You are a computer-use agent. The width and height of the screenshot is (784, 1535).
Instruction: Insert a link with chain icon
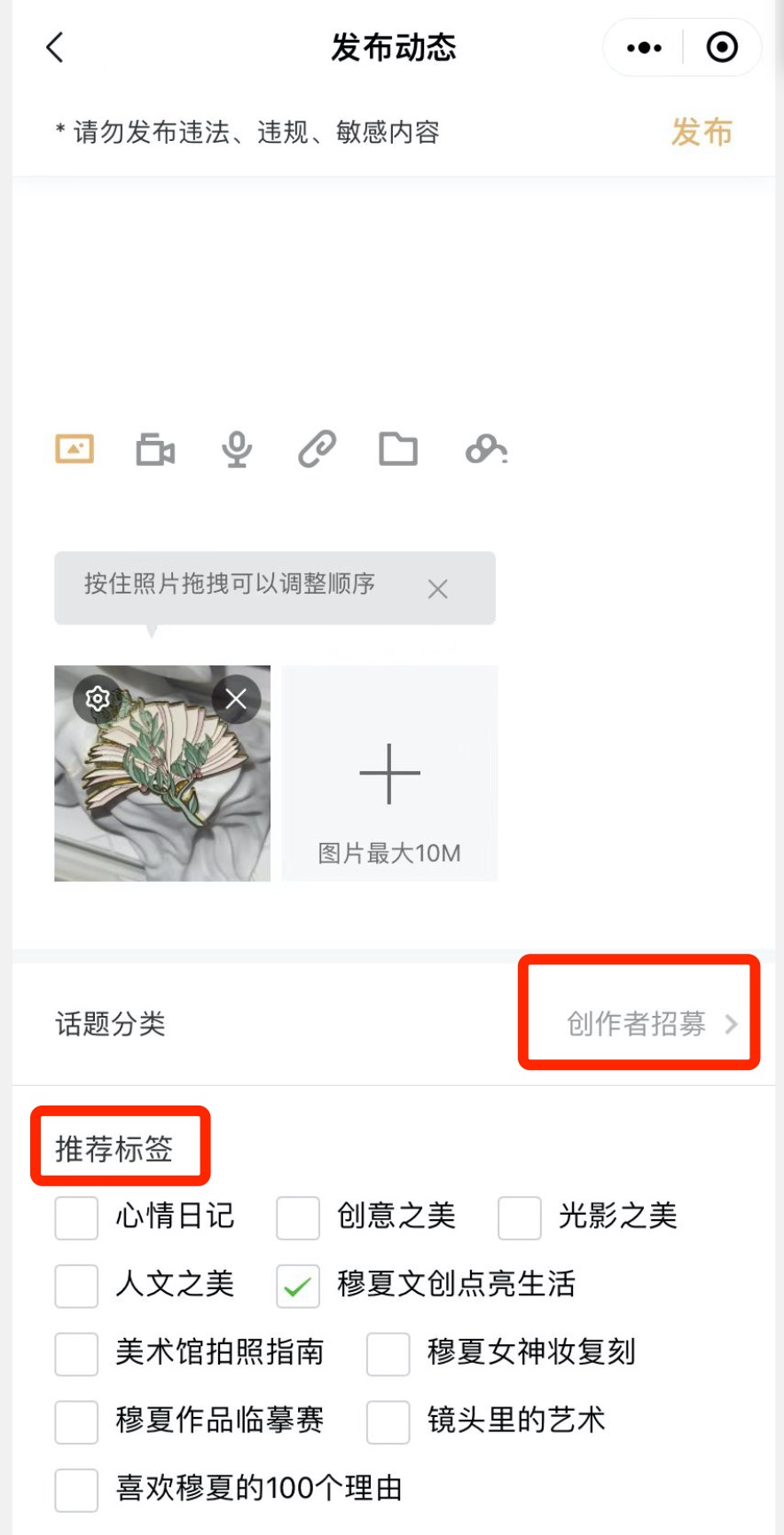click(x=317, y=450)
